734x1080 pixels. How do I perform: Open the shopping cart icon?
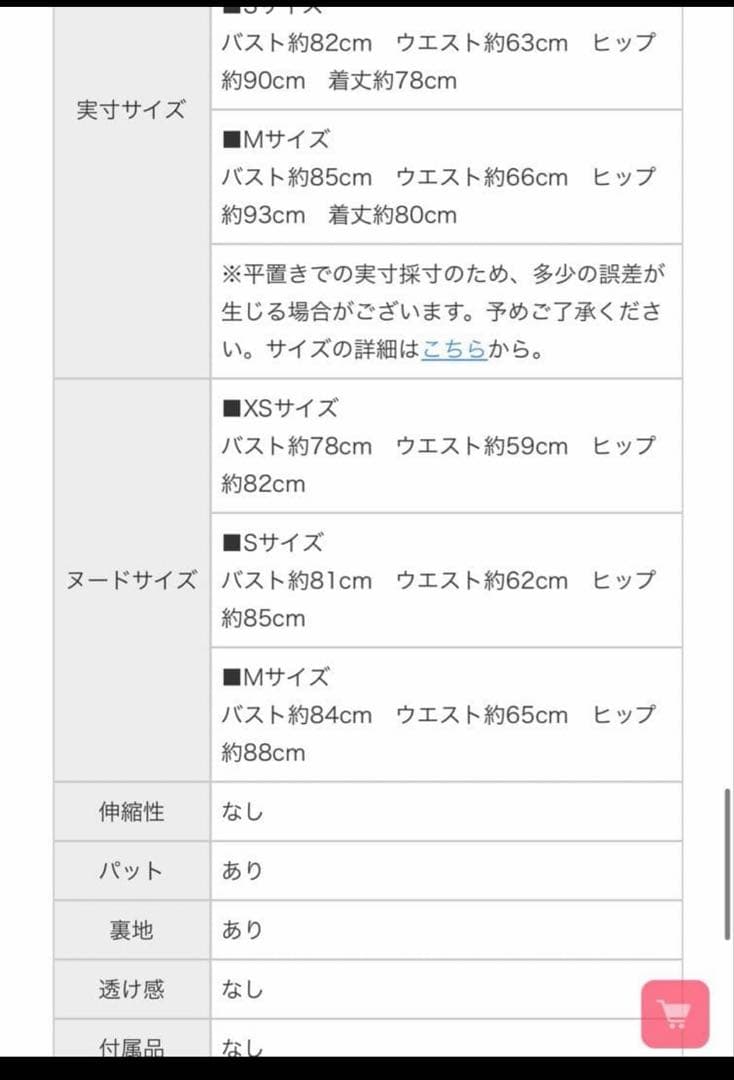[676, 1012]
